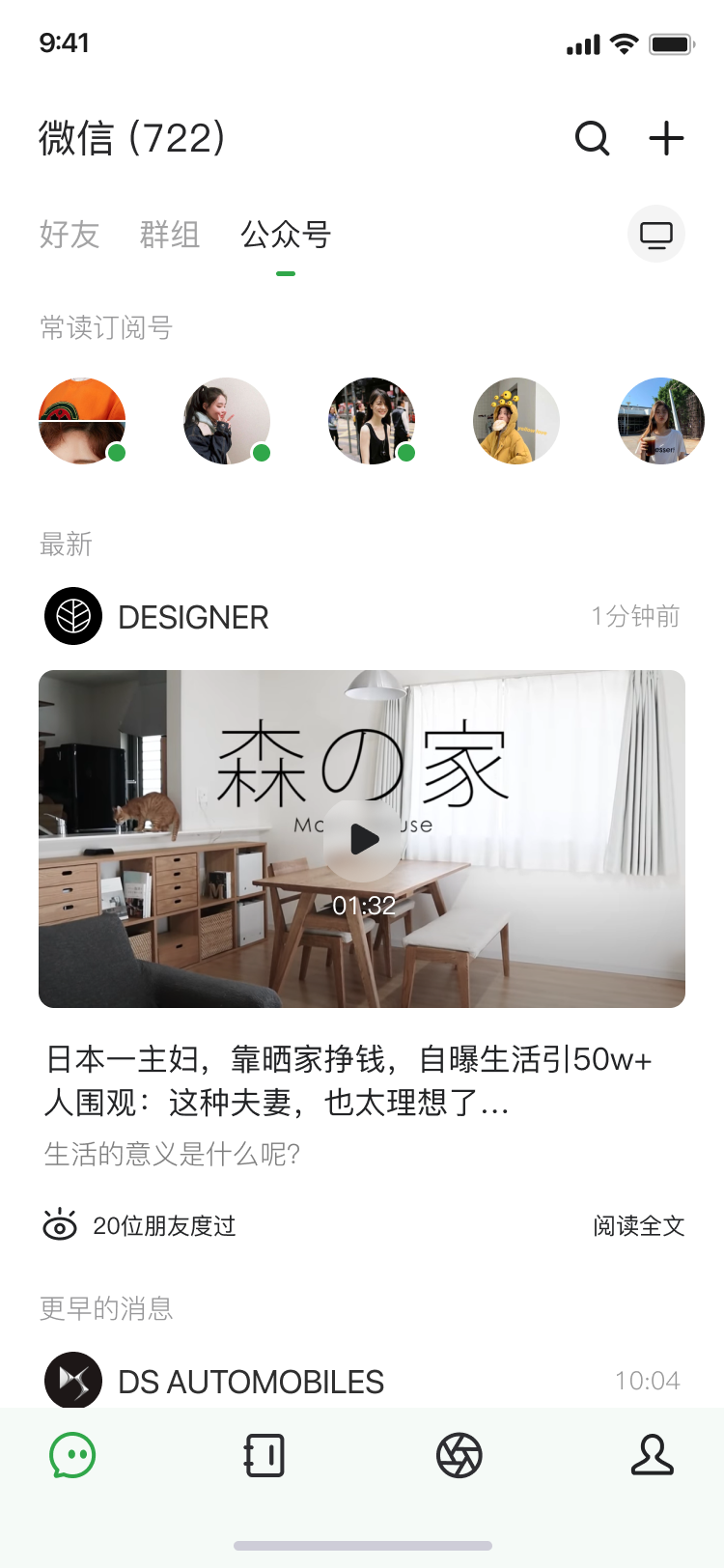724x1568 pixels.
Task: Open the yellow hoodie avatar account
Action: coord(516,421)
